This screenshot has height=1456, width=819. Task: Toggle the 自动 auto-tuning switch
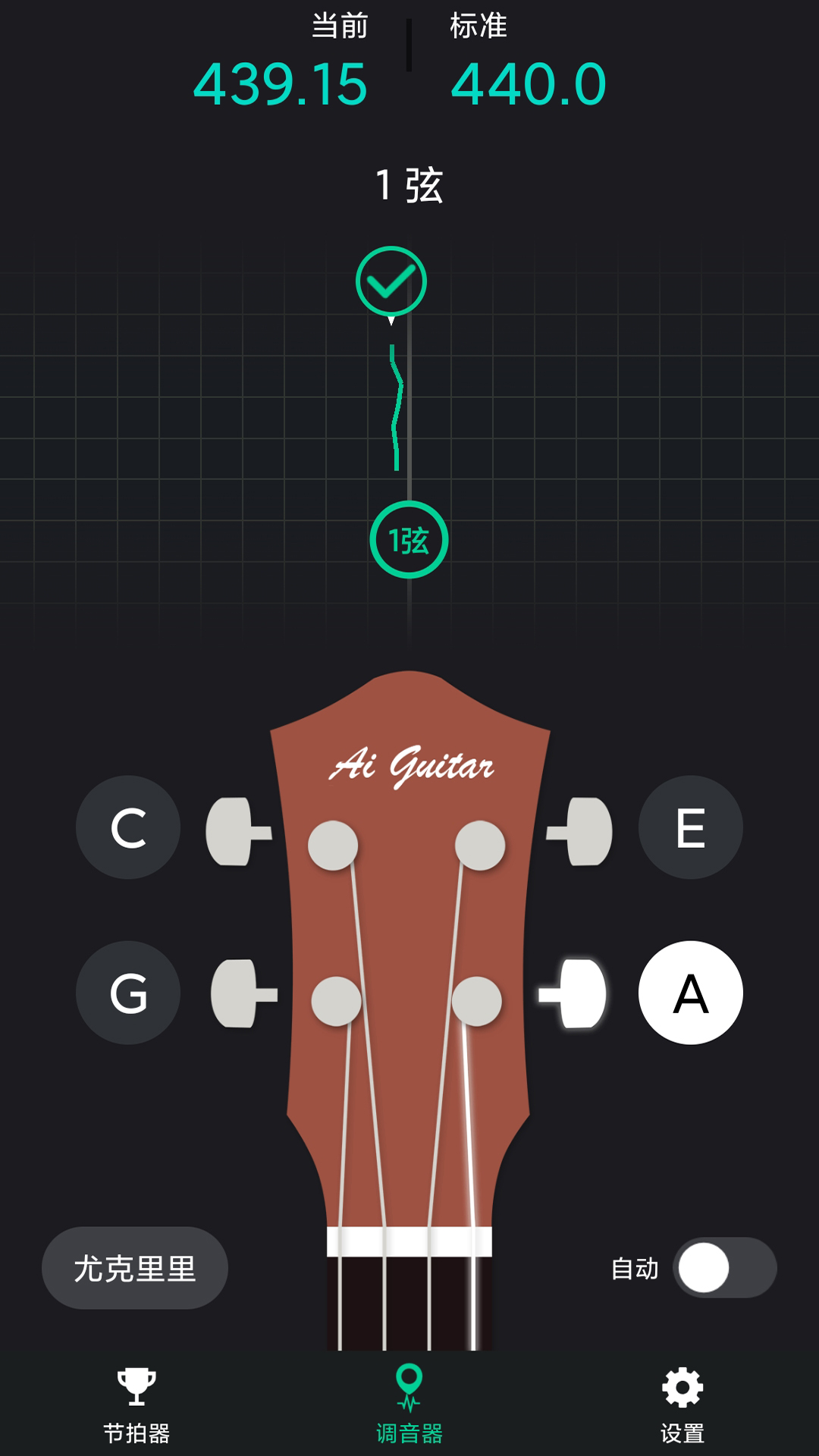(x=724, y=1268)
